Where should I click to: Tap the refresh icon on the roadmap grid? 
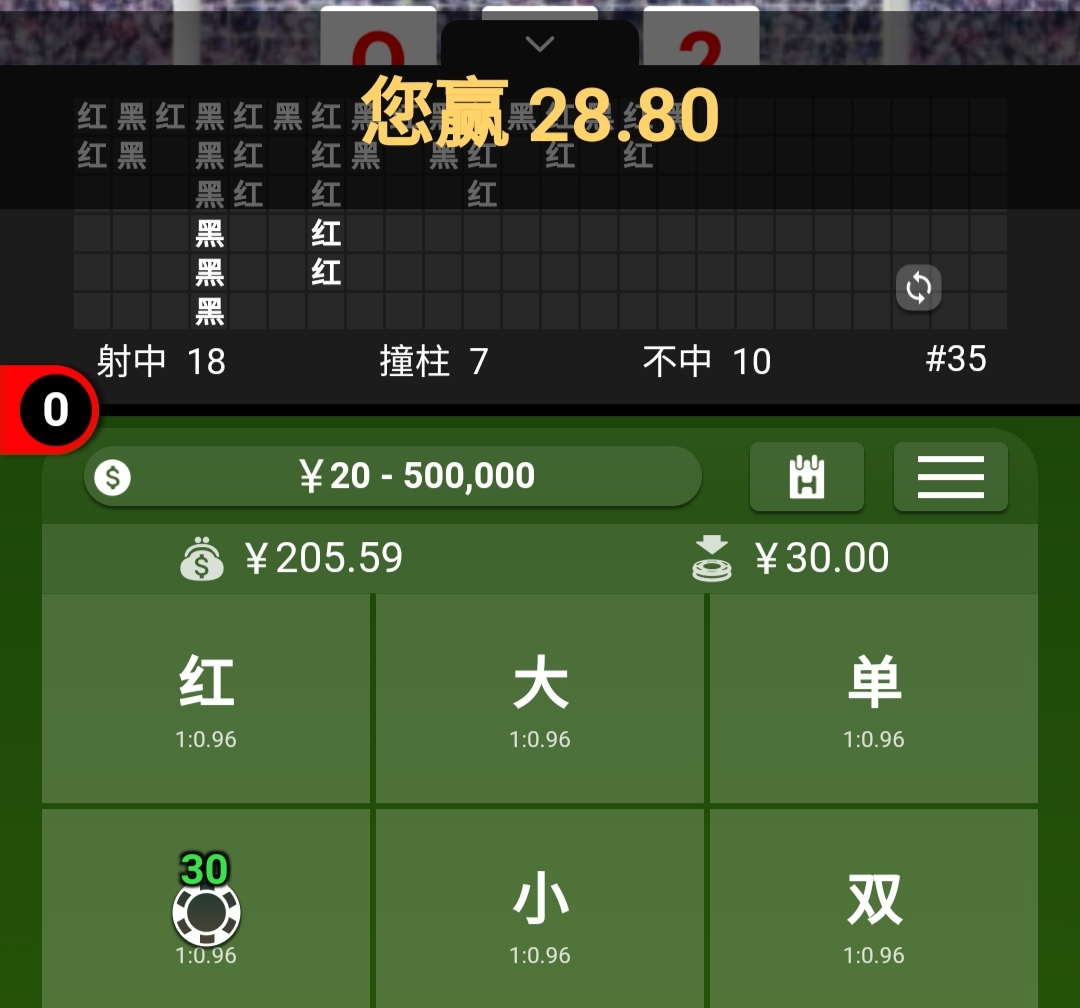(918, 288)
